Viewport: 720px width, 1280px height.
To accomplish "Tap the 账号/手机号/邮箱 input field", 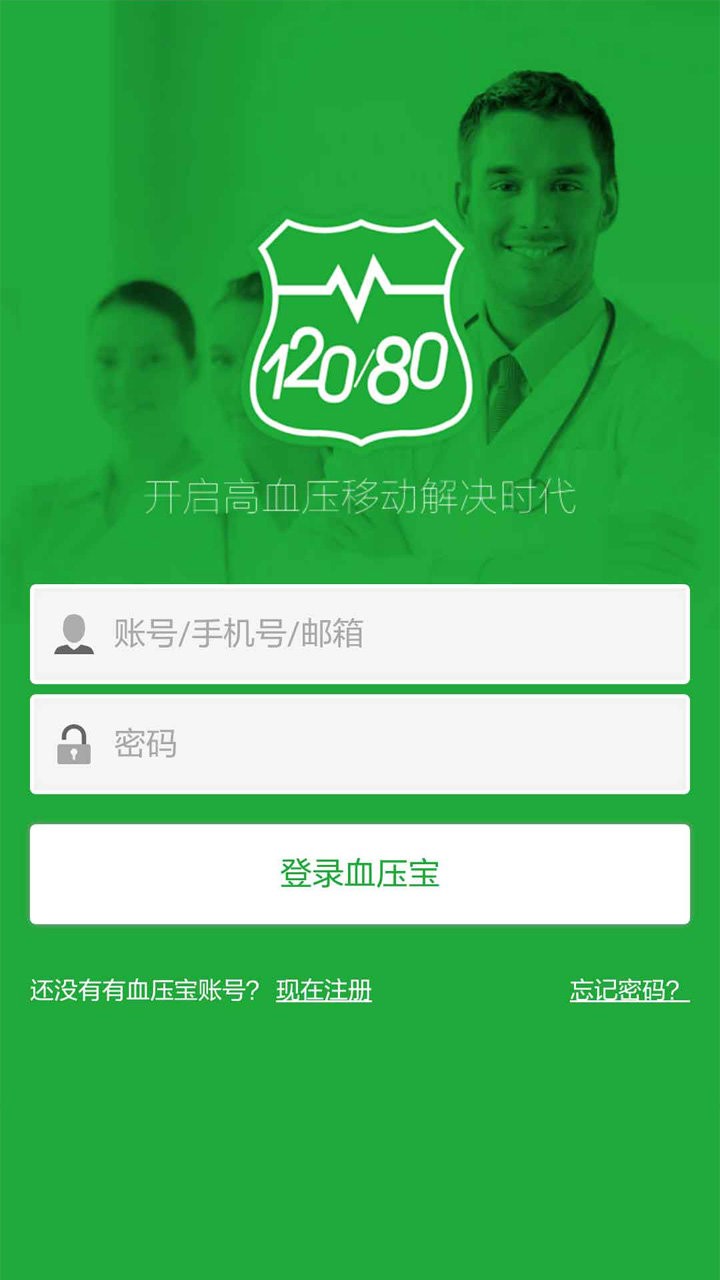I will click(x=380, y=634).
